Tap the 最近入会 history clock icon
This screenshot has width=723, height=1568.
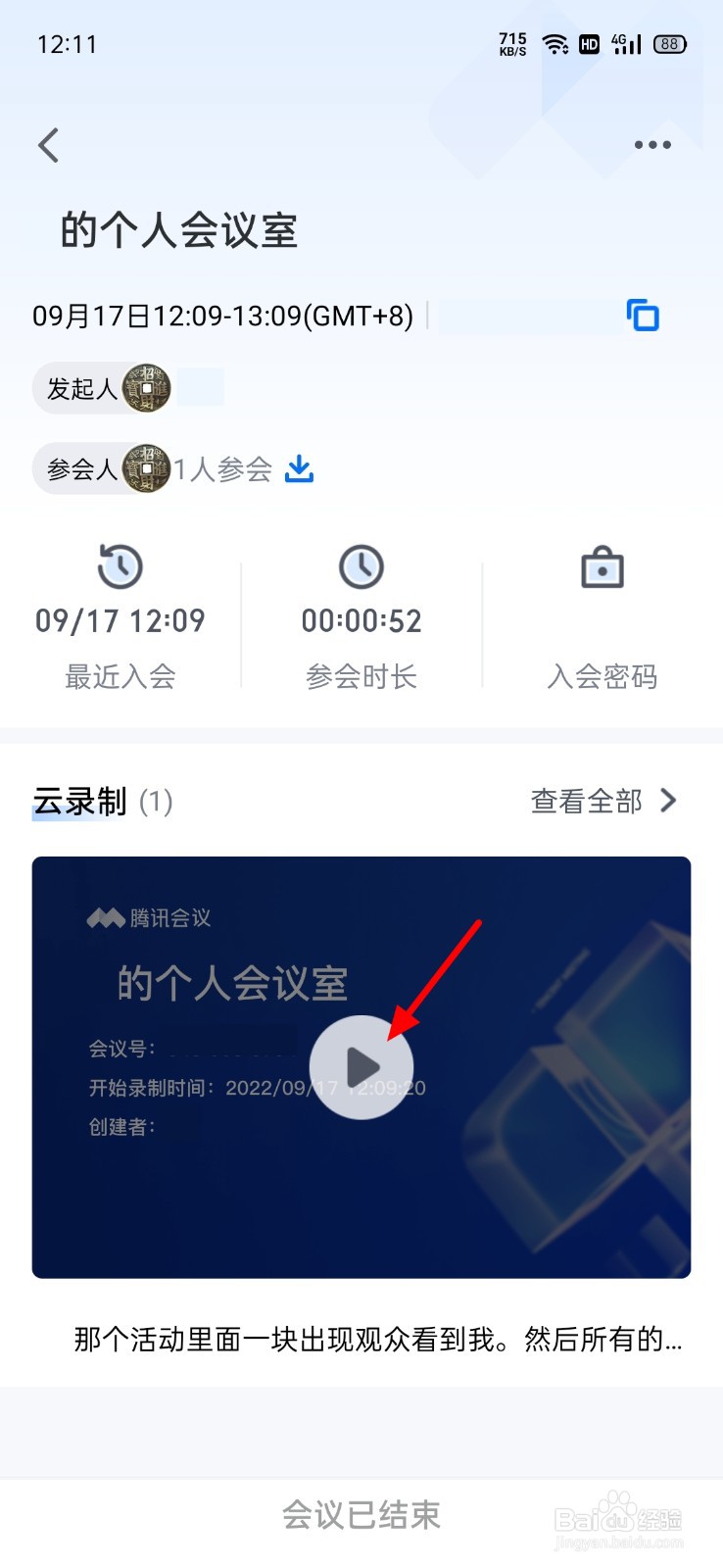120,566
